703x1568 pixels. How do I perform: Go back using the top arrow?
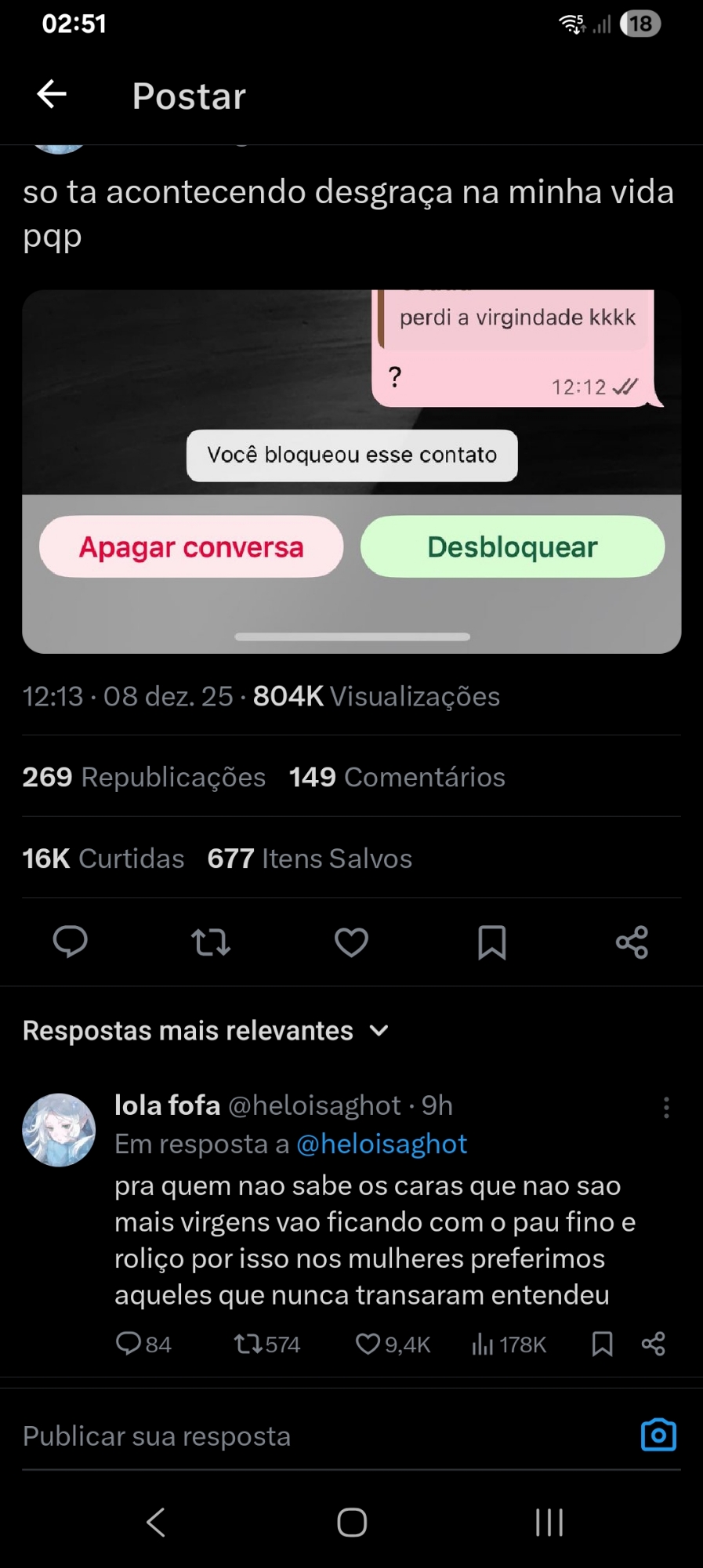click(x=52, y=95)
